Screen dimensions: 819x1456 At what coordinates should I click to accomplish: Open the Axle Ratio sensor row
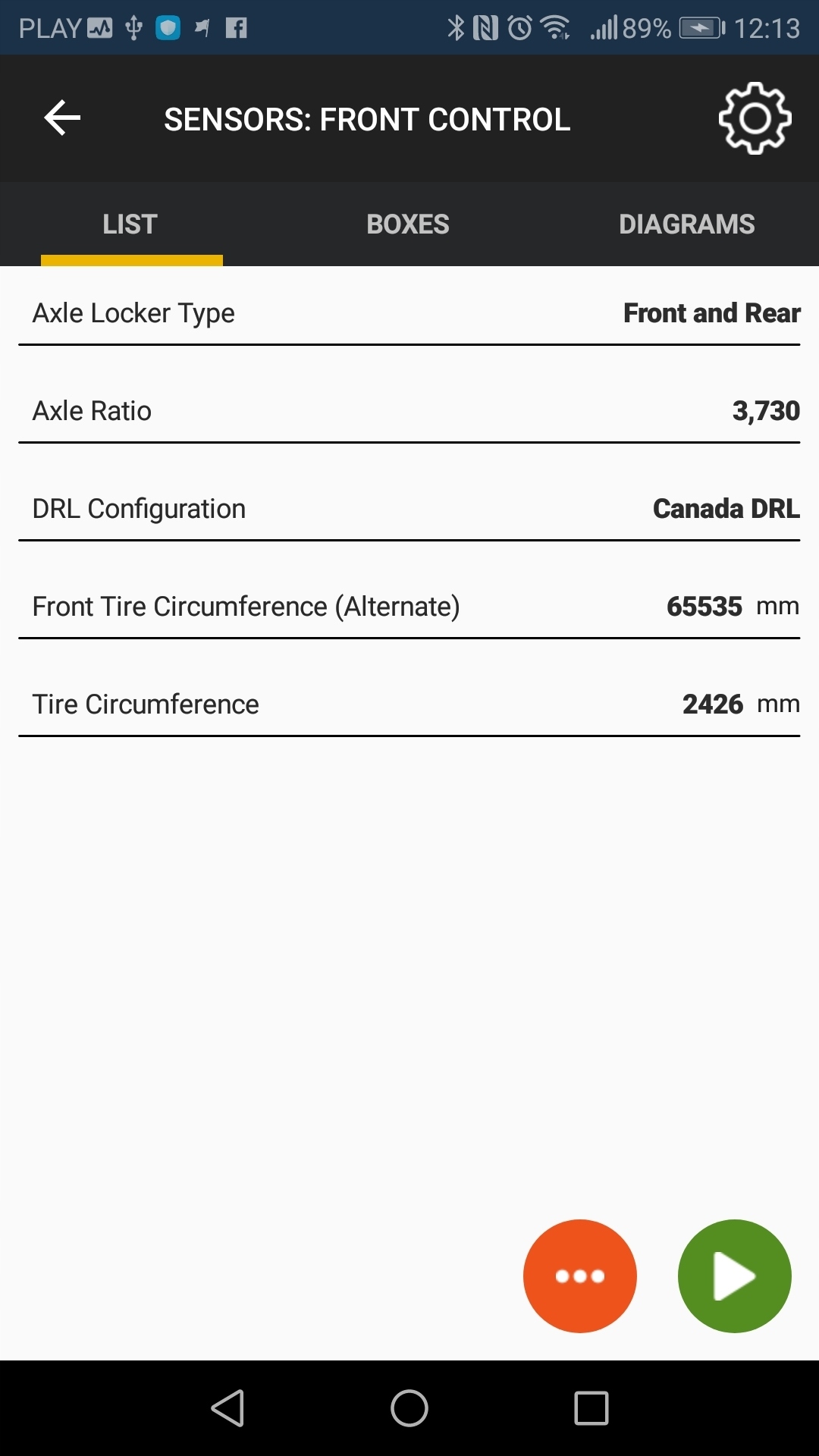click(x=409, y=411)
